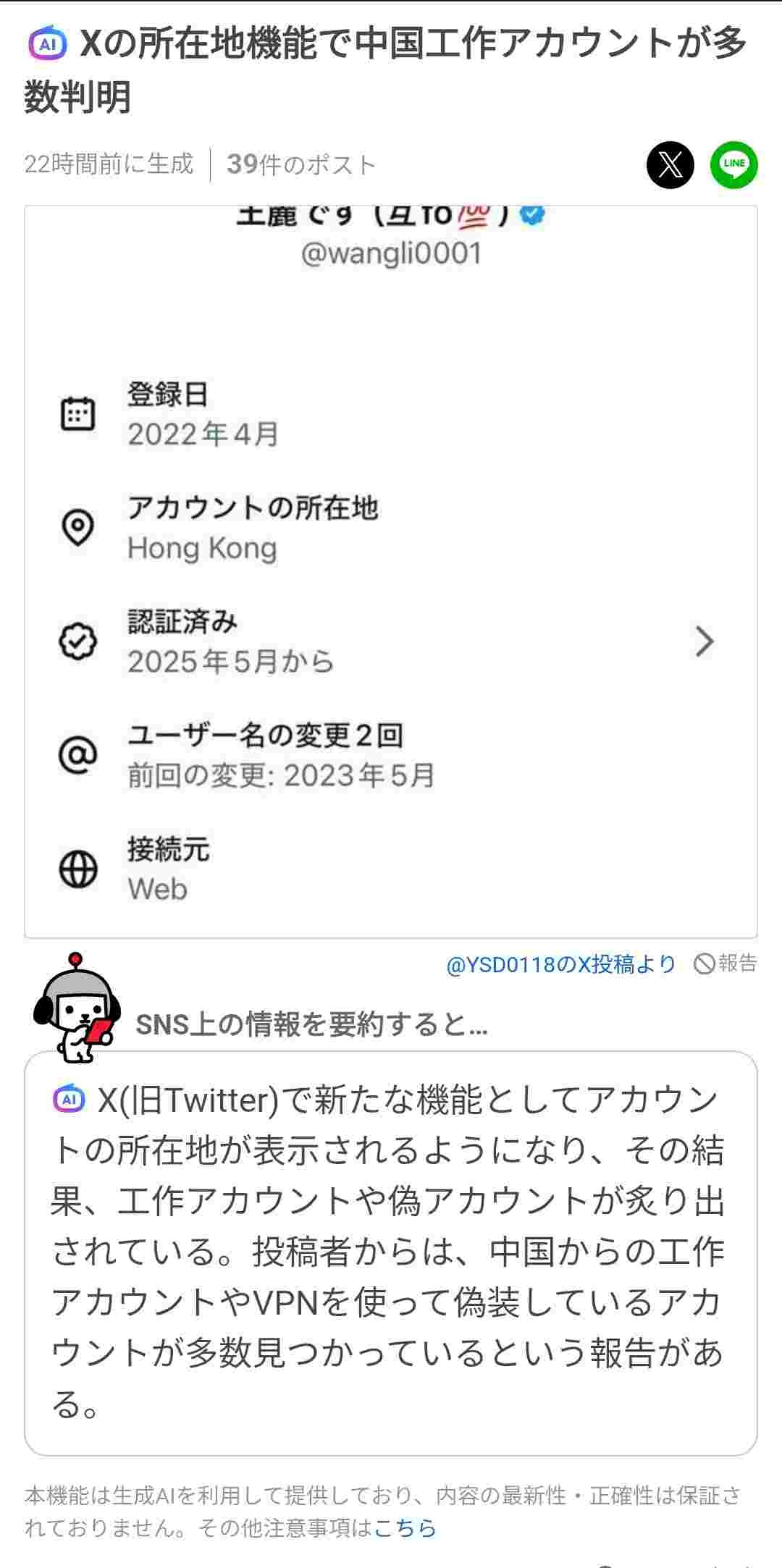Image resolution: width=782 pixels, height=1568 pixels.
Task: Report the embedded post via 報告
Action: point(726,964)
